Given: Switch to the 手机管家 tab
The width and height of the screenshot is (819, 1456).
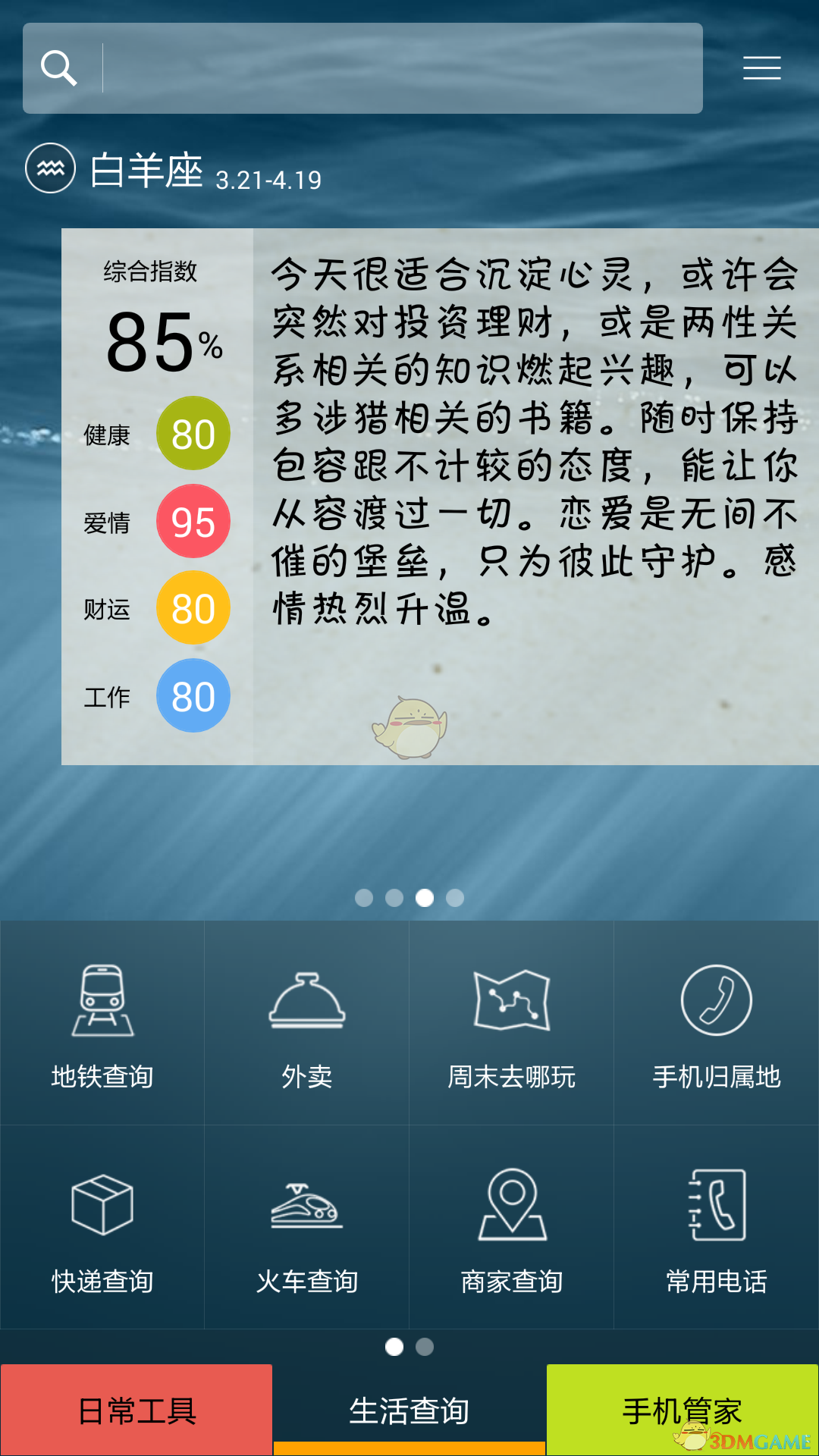Looking at the screenshot, I should point(682,1410).
